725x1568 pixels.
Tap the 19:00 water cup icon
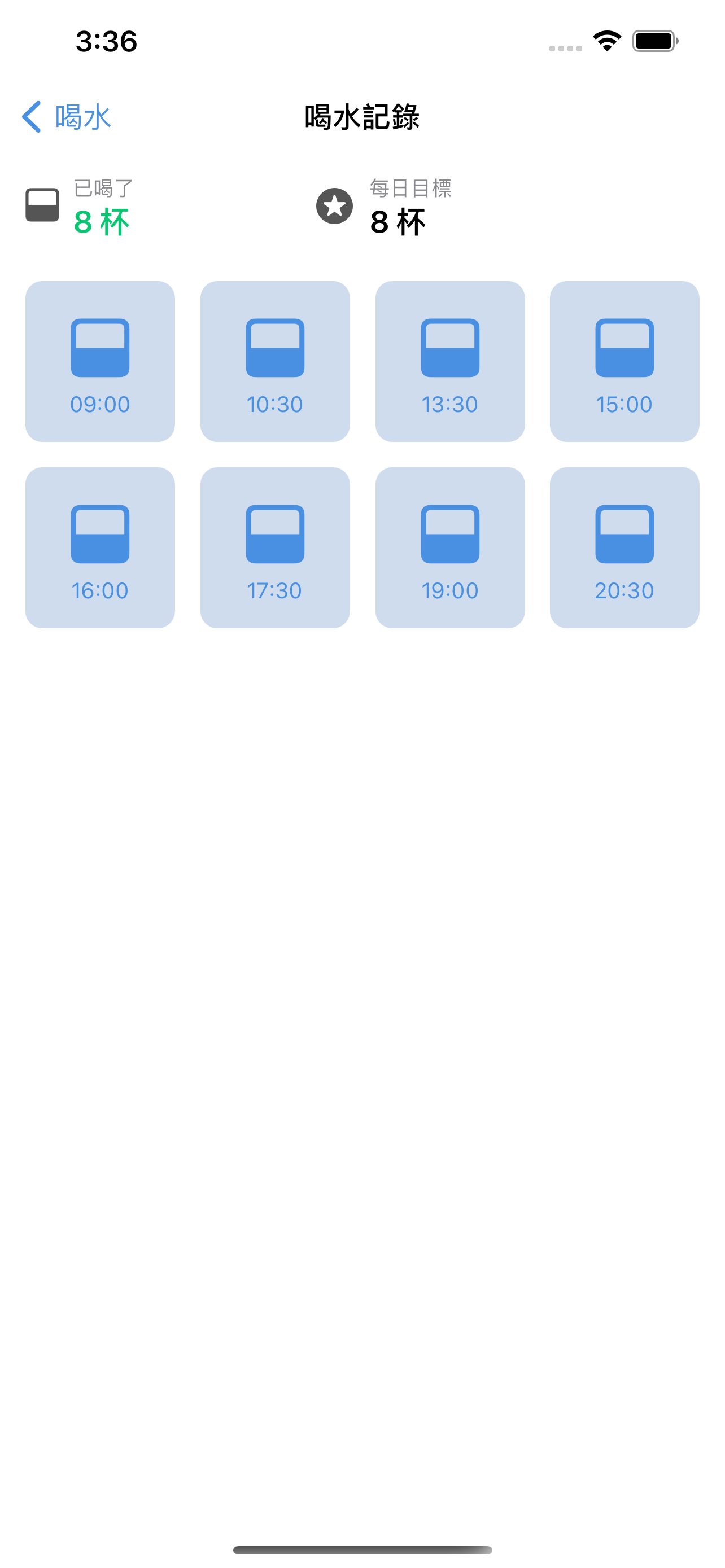click(x=450, y=535)
